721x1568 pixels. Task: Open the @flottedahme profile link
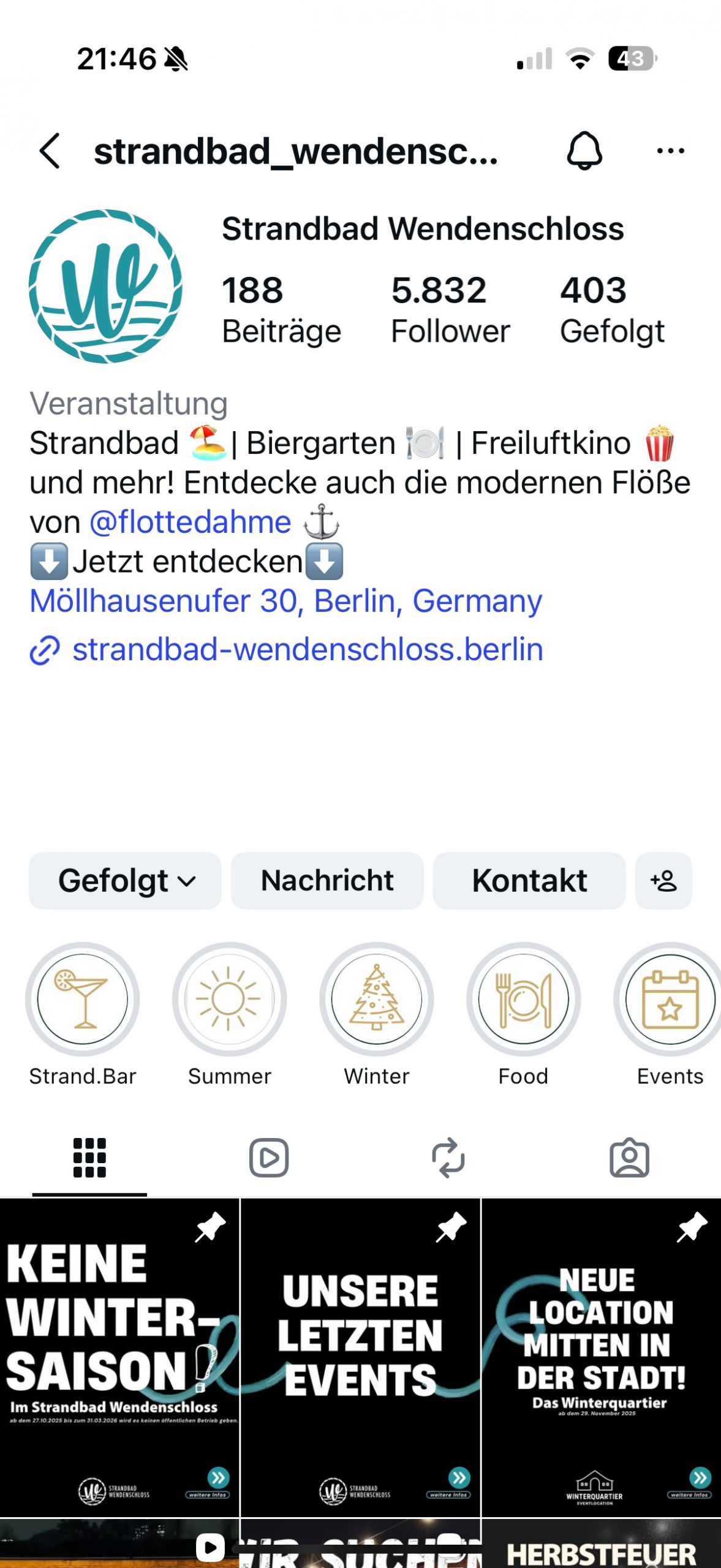tap(191, 522)
